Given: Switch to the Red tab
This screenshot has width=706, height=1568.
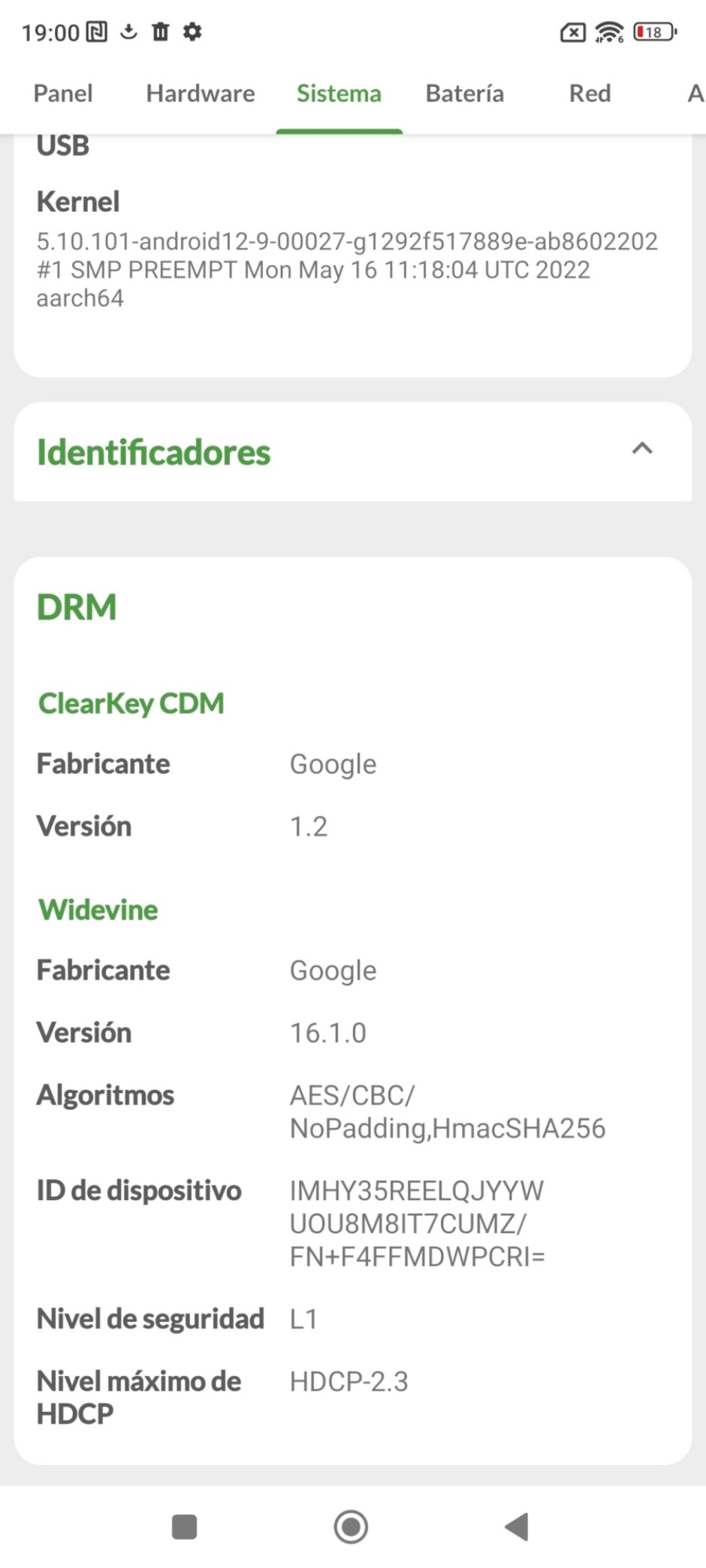Looking at the screenshot, I should tap(590, 93).
